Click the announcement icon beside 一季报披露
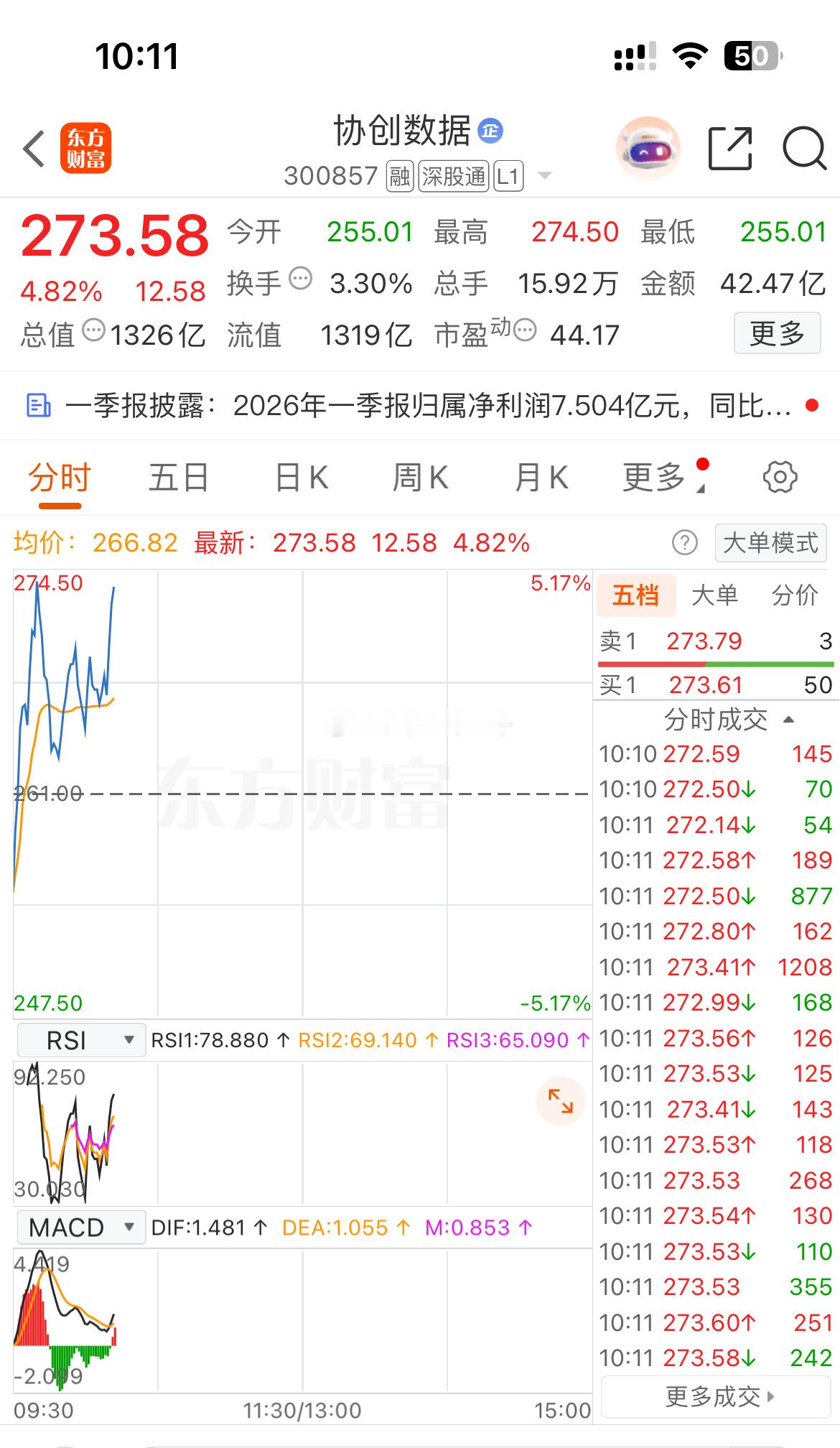The image size is (840, 1448). pyautogui.click(x=38, y=405)
